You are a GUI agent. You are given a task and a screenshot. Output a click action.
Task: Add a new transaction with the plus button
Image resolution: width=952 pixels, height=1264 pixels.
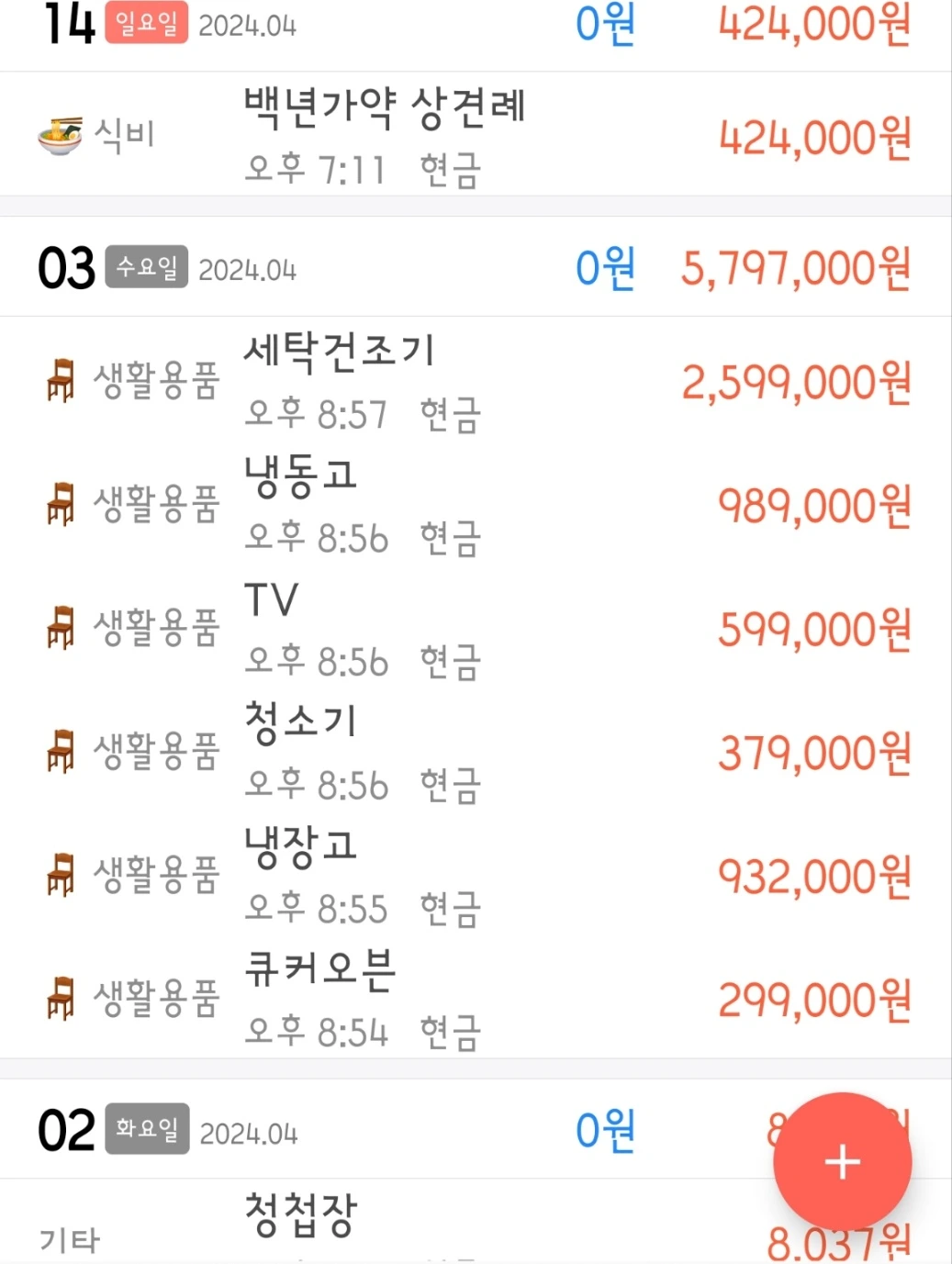pyautogui.click(x=842, y=1161)
